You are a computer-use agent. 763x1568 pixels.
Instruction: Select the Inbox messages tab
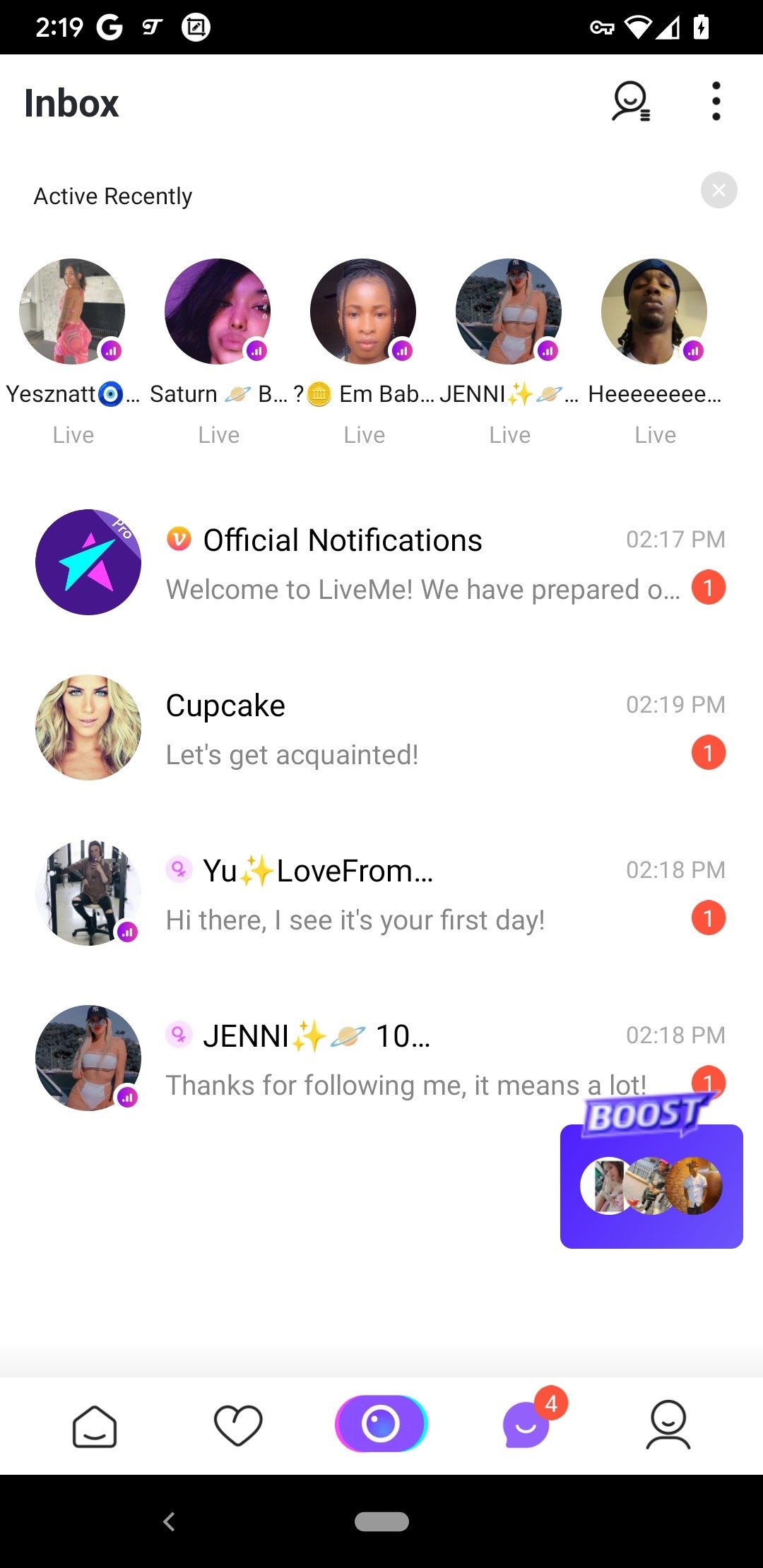tap(526, 1425)
